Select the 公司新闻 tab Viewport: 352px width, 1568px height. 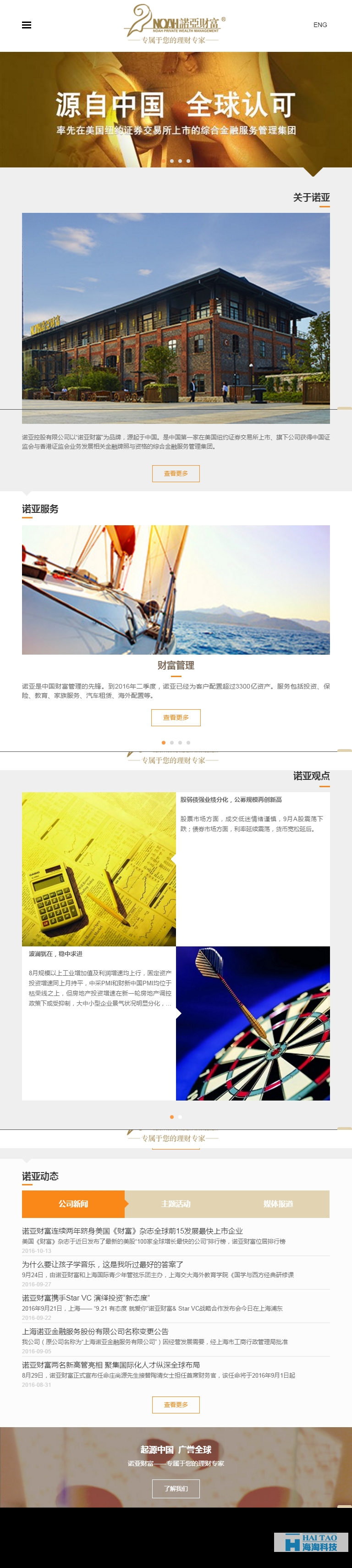(x=73, y=1203)
